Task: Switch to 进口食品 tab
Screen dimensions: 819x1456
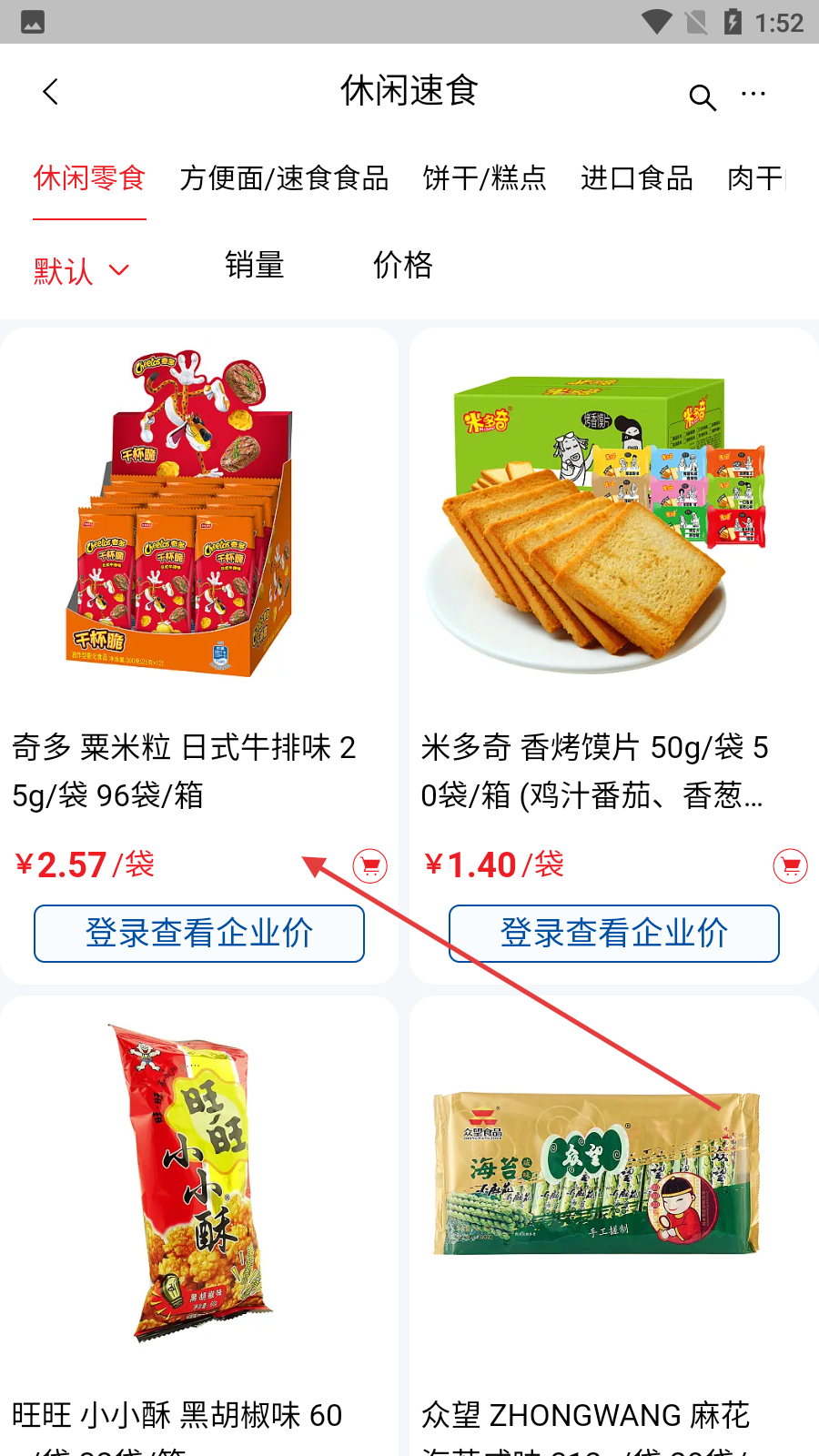Action: tap(637, 178)
